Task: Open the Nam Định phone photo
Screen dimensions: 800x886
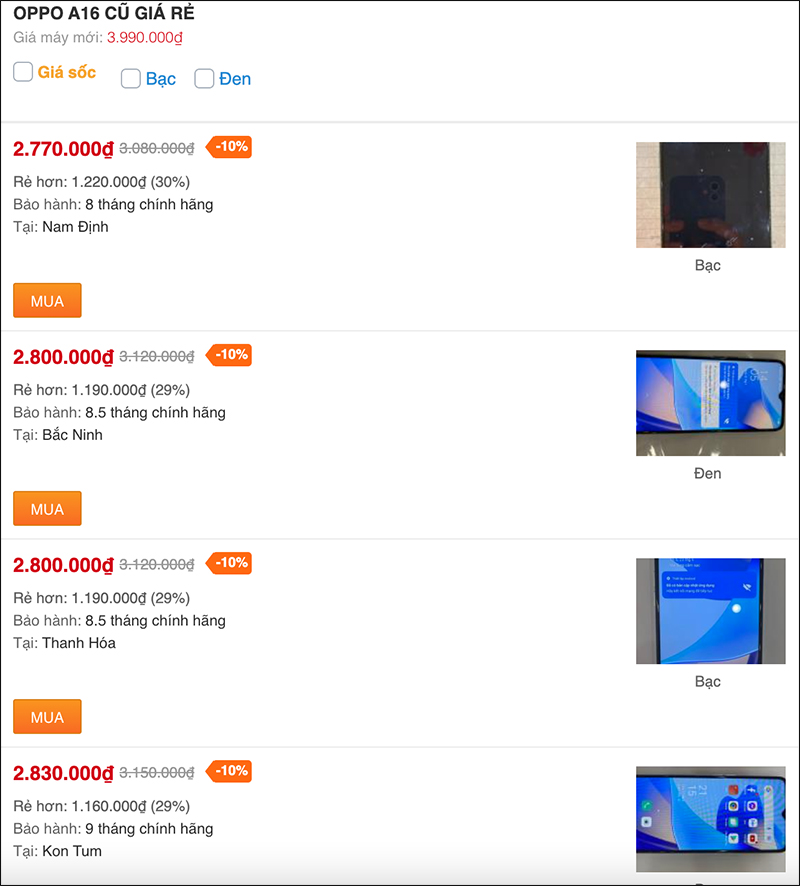Action: click(x=710, y=195)
